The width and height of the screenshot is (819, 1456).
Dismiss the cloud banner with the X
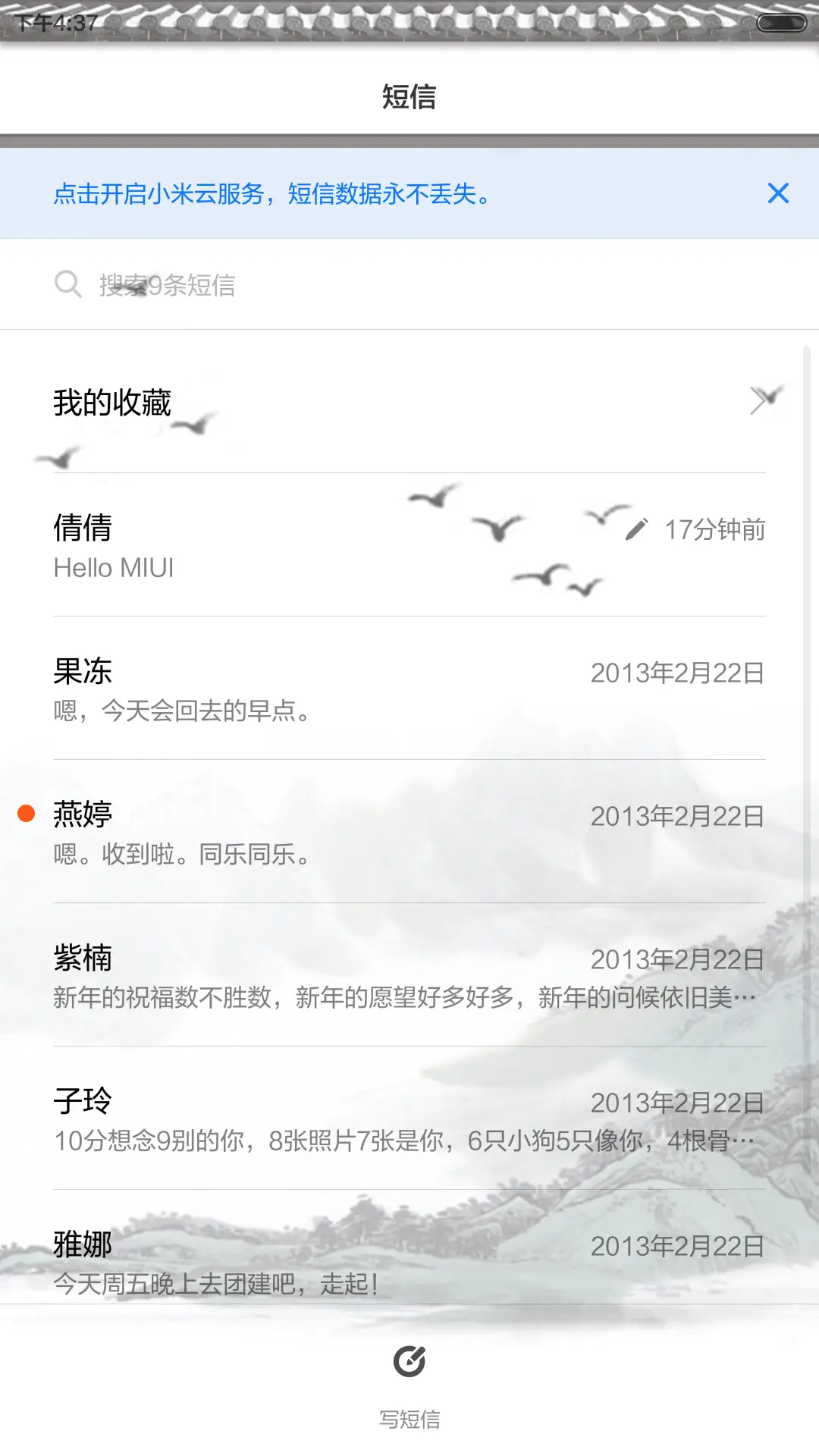click(778, 194)
